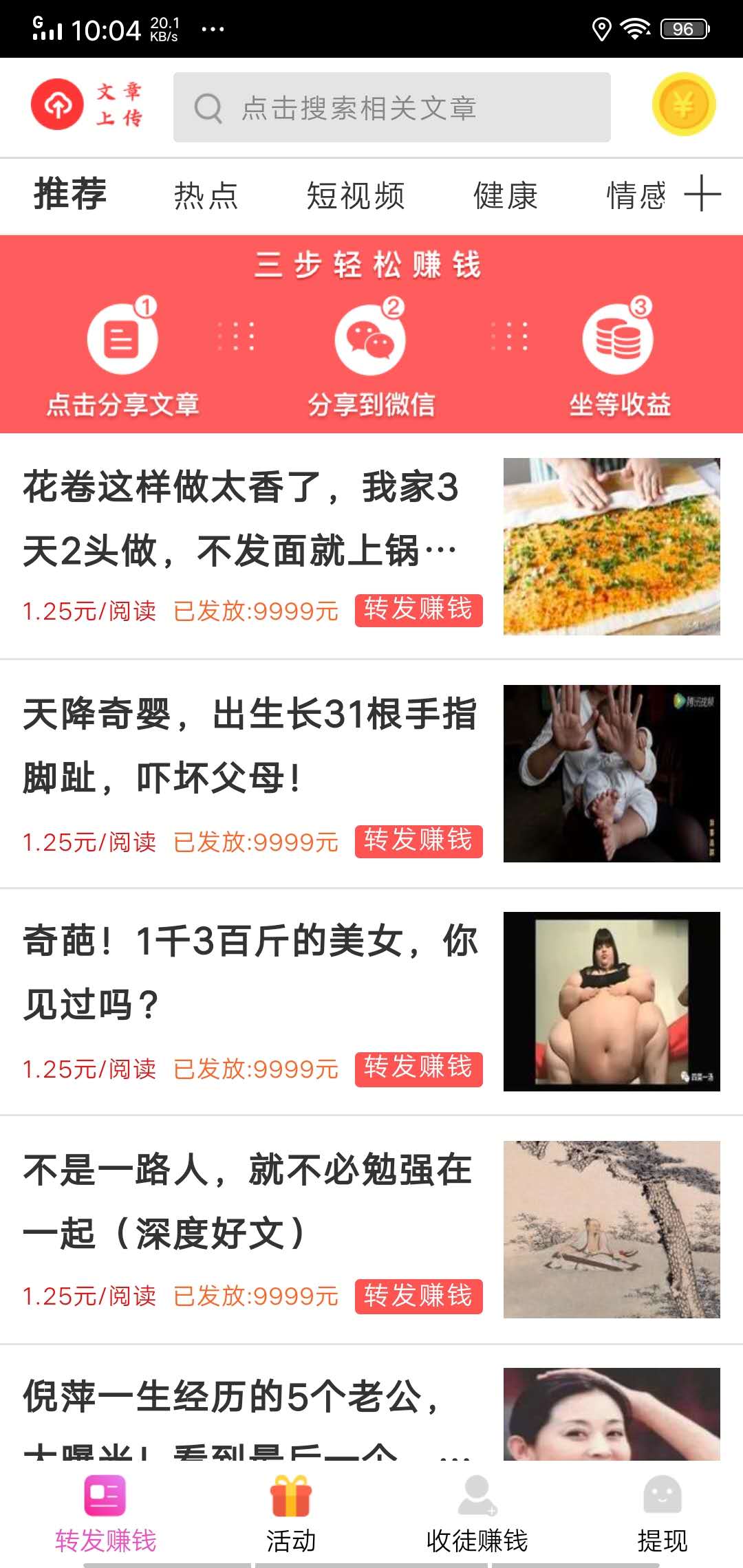Click the gold coin rewards icon

pos(683,107)
